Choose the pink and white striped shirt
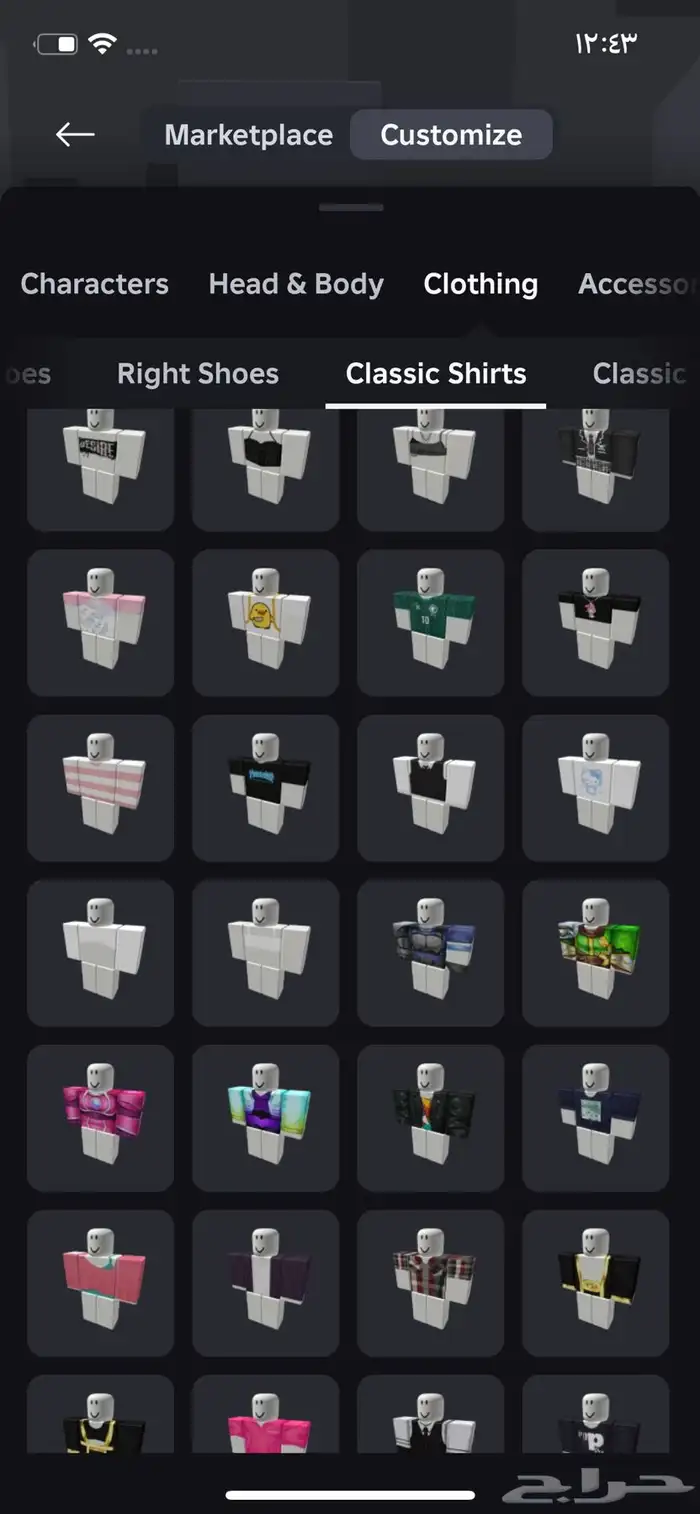 pyautogui.click(x=100, y=788)
